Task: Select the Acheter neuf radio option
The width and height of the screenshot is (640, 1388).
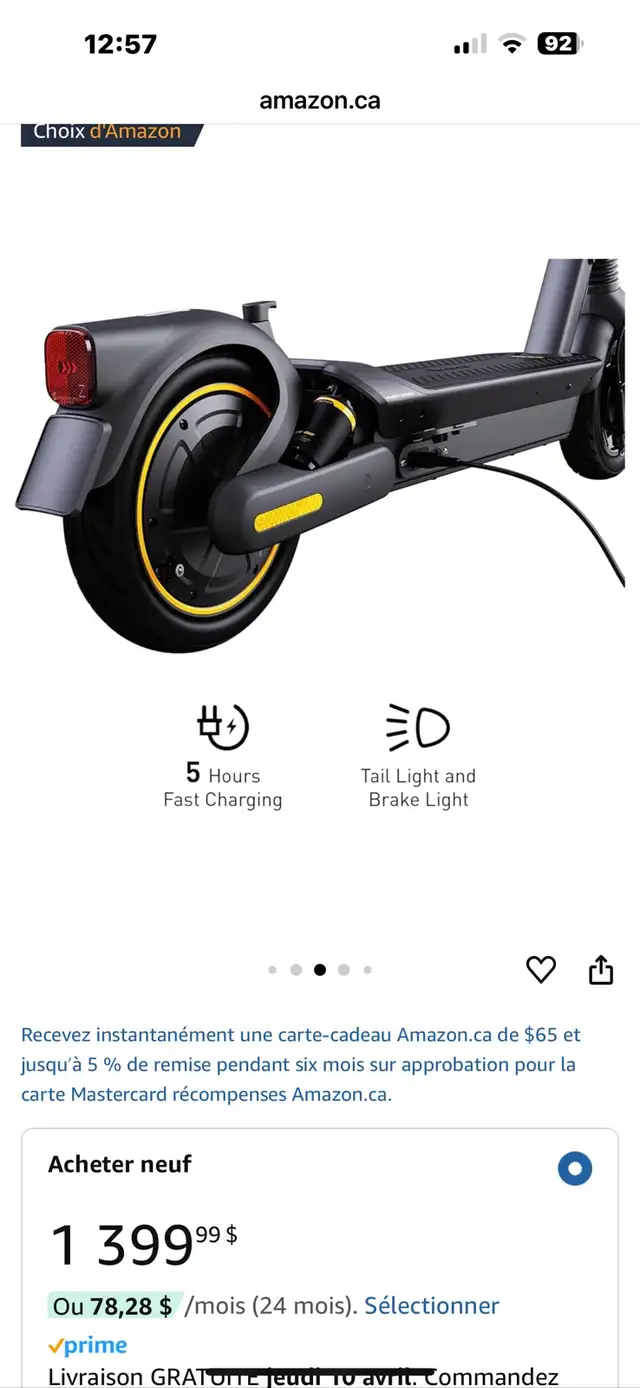Action: 575,1168
